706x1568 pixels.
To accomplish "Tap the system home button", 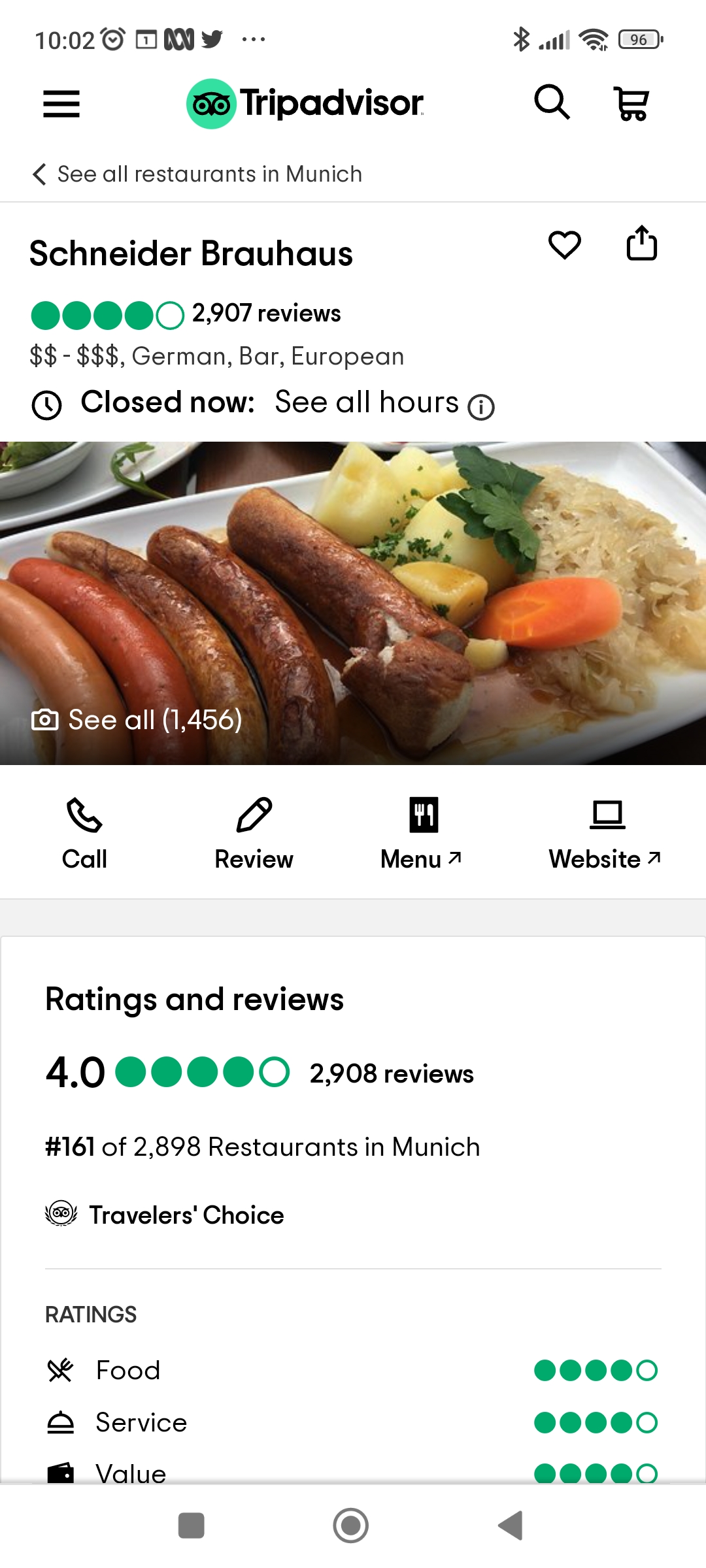I will coord(351,1526).
